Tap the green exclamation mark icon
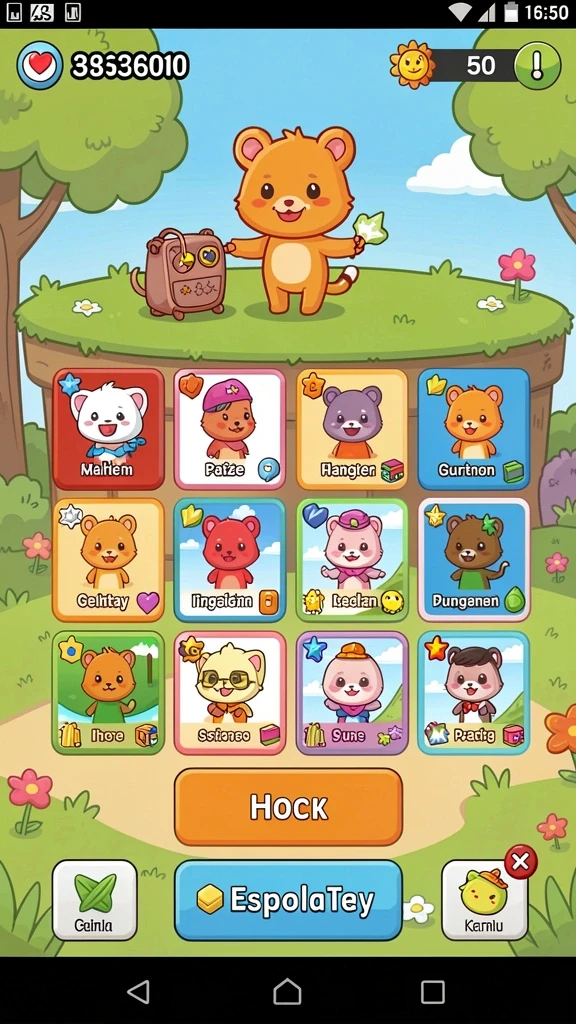 [x=537, y=66]
